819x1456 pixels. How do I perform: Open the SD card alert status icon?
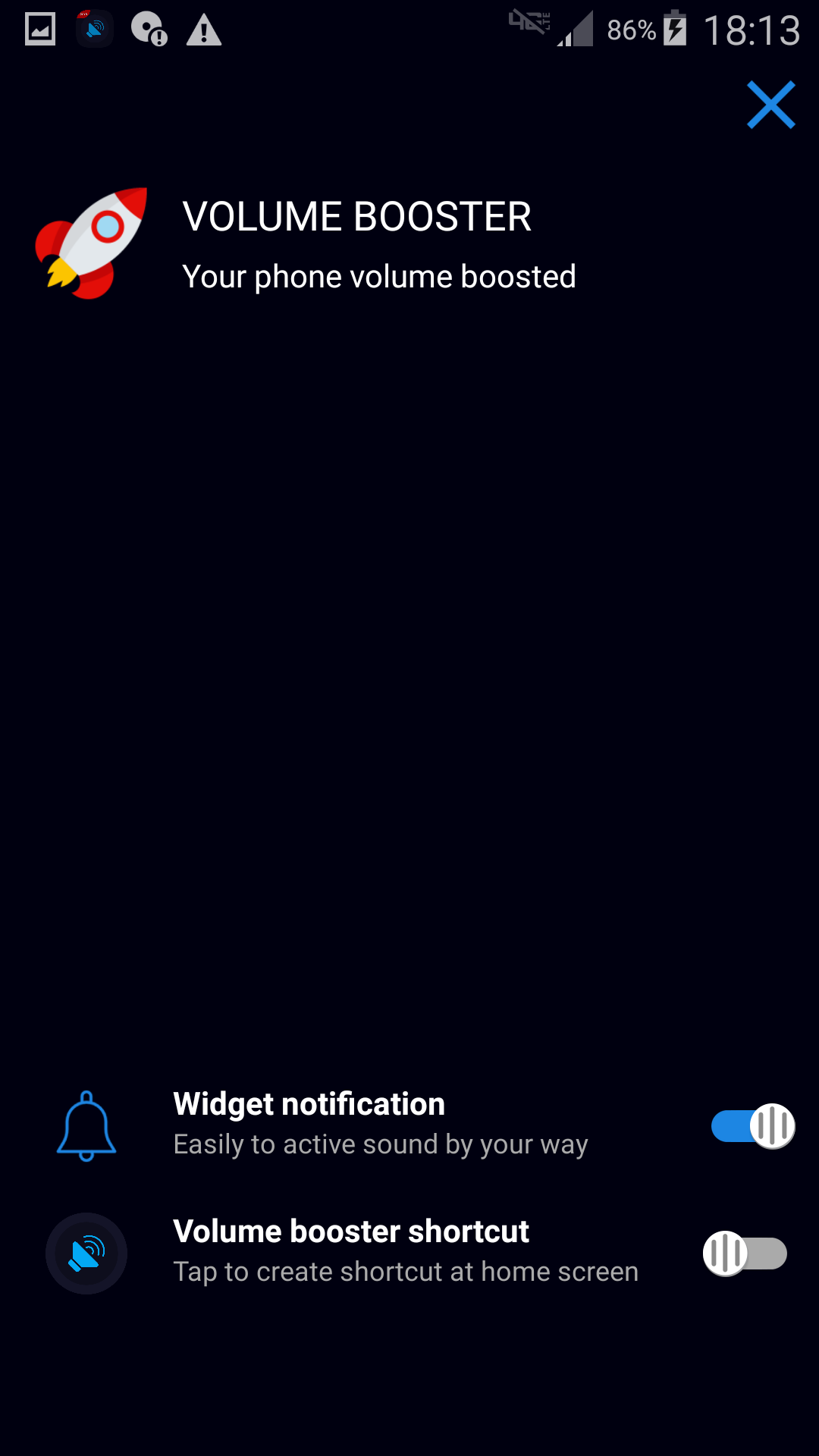coord(149,29)
